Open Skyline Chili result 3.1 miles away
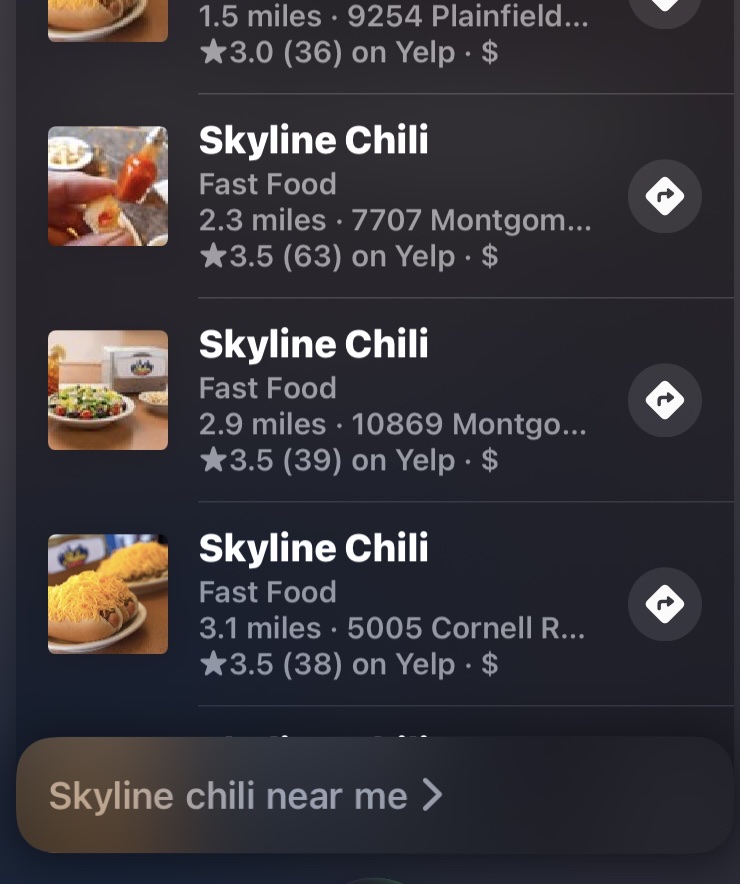The image size is (740, 884). tap(395, 606)
